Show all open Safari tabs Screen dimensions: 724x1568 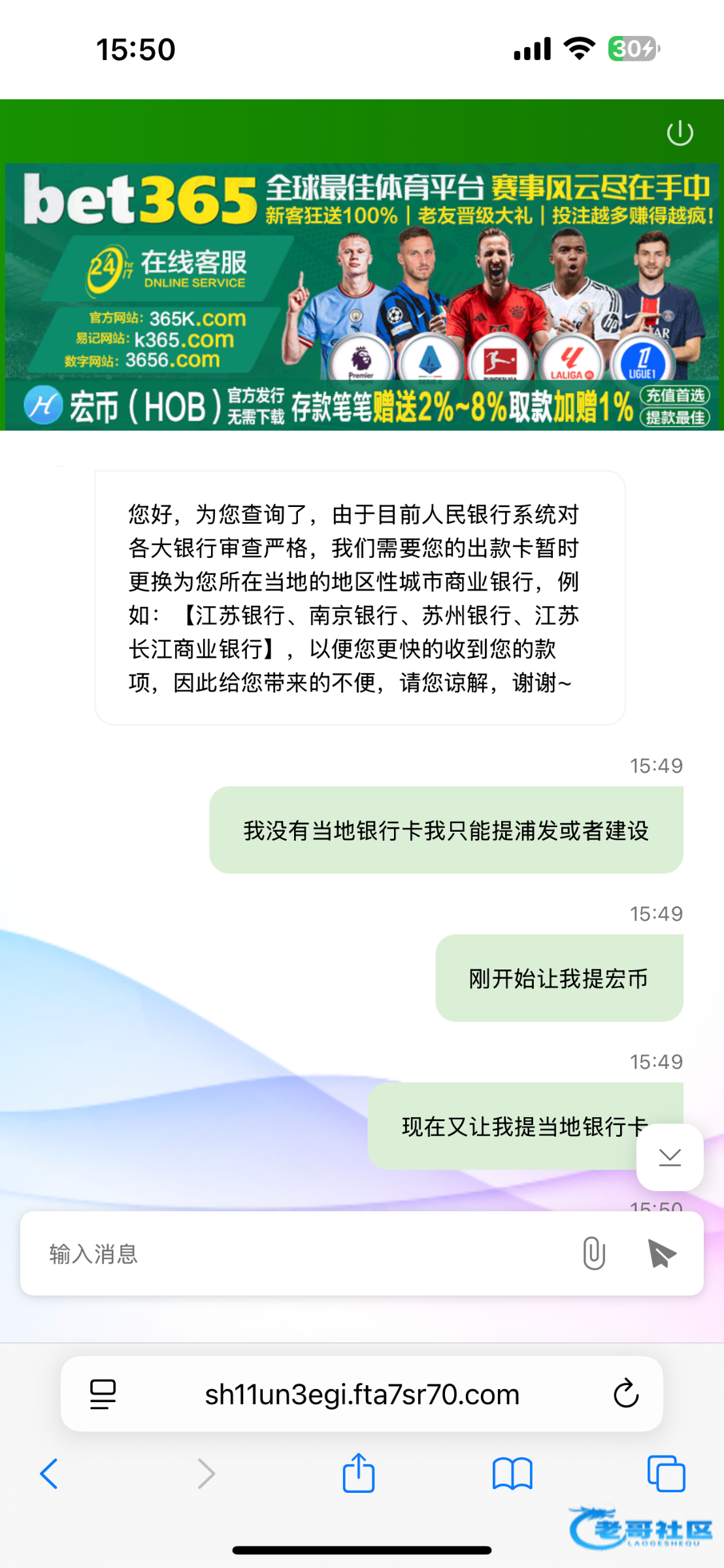click(x=666, y=1473)
